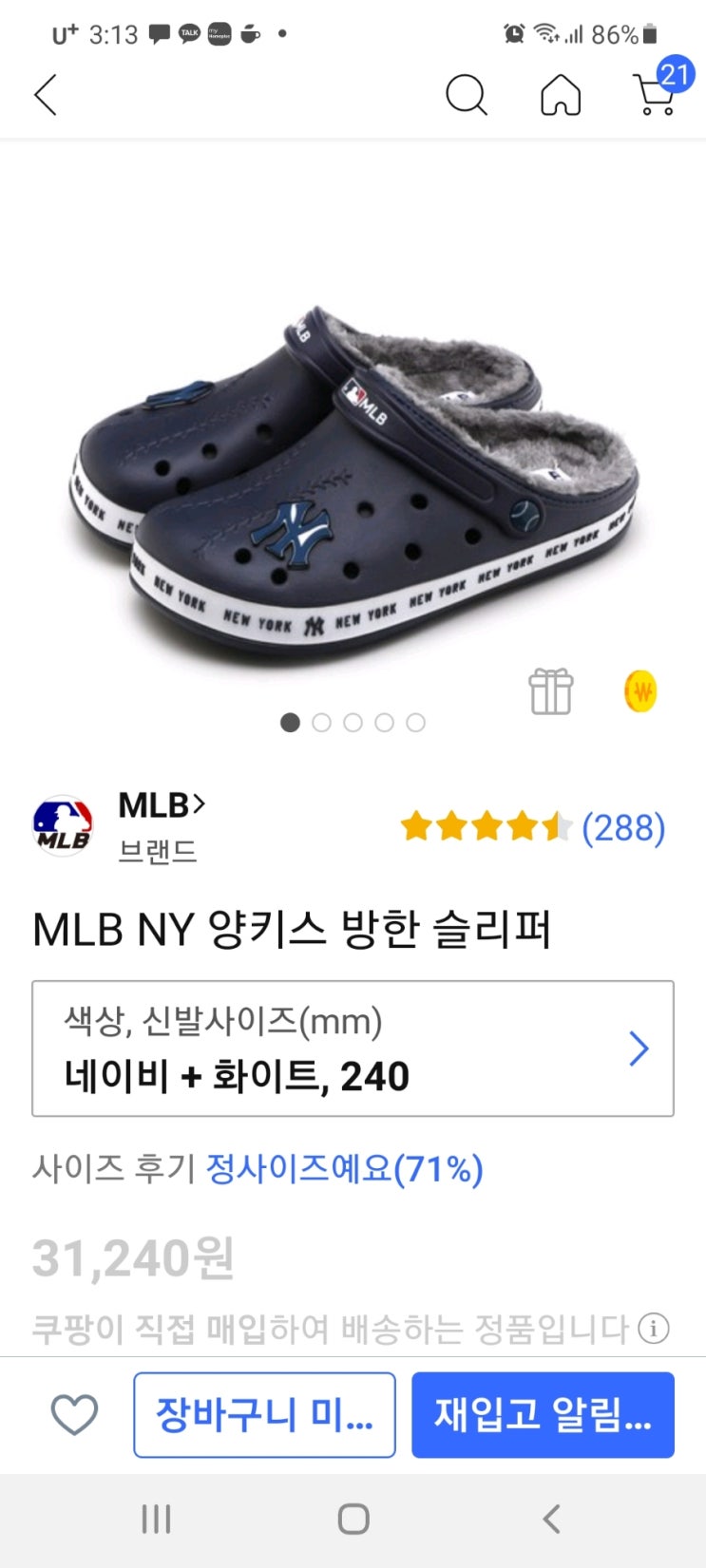Tap the 장바구니 미리 담기 button
This screenshot has width=706, height=1568.
(x=264, y=1414)
